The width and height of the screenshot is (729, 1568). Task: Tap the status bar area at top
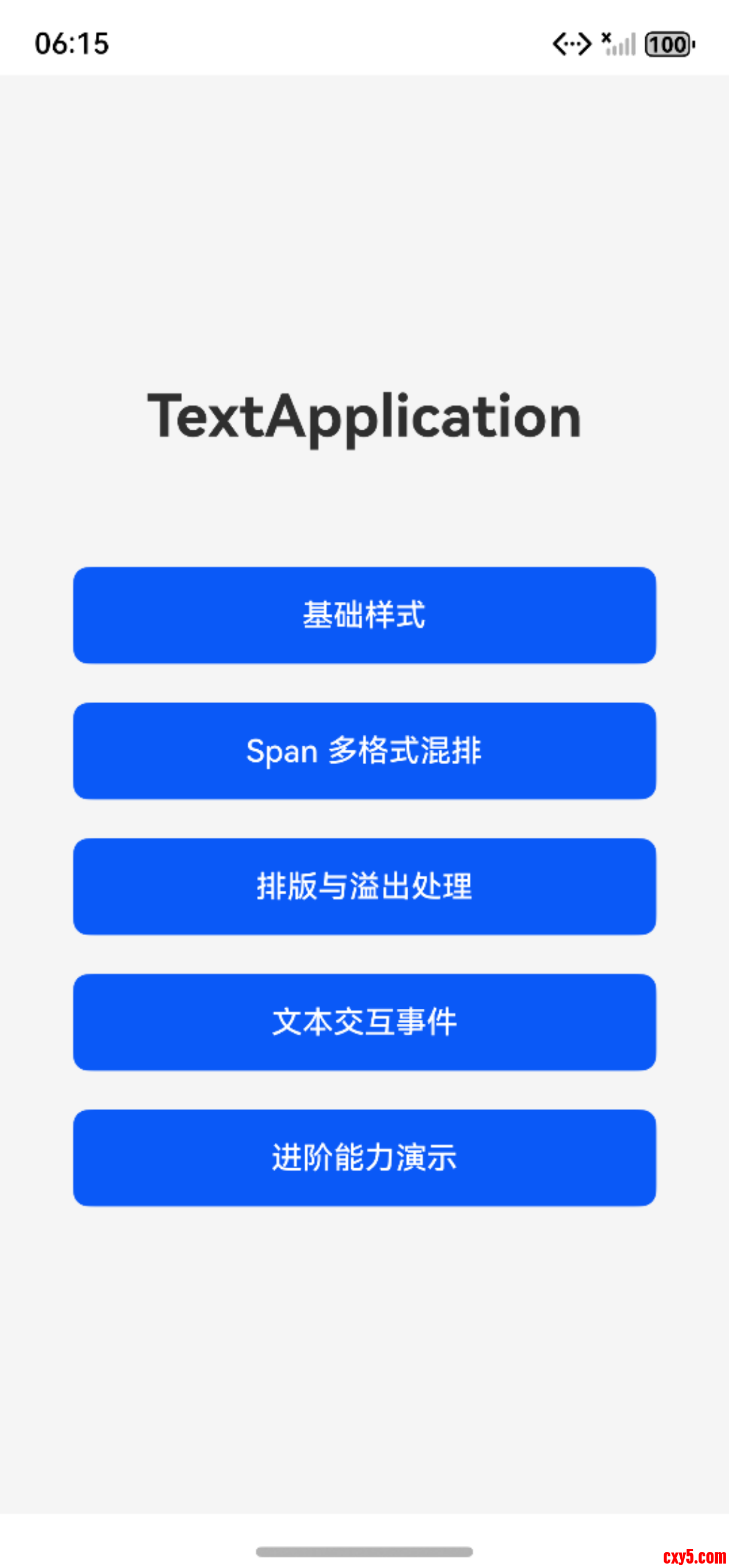364,43
